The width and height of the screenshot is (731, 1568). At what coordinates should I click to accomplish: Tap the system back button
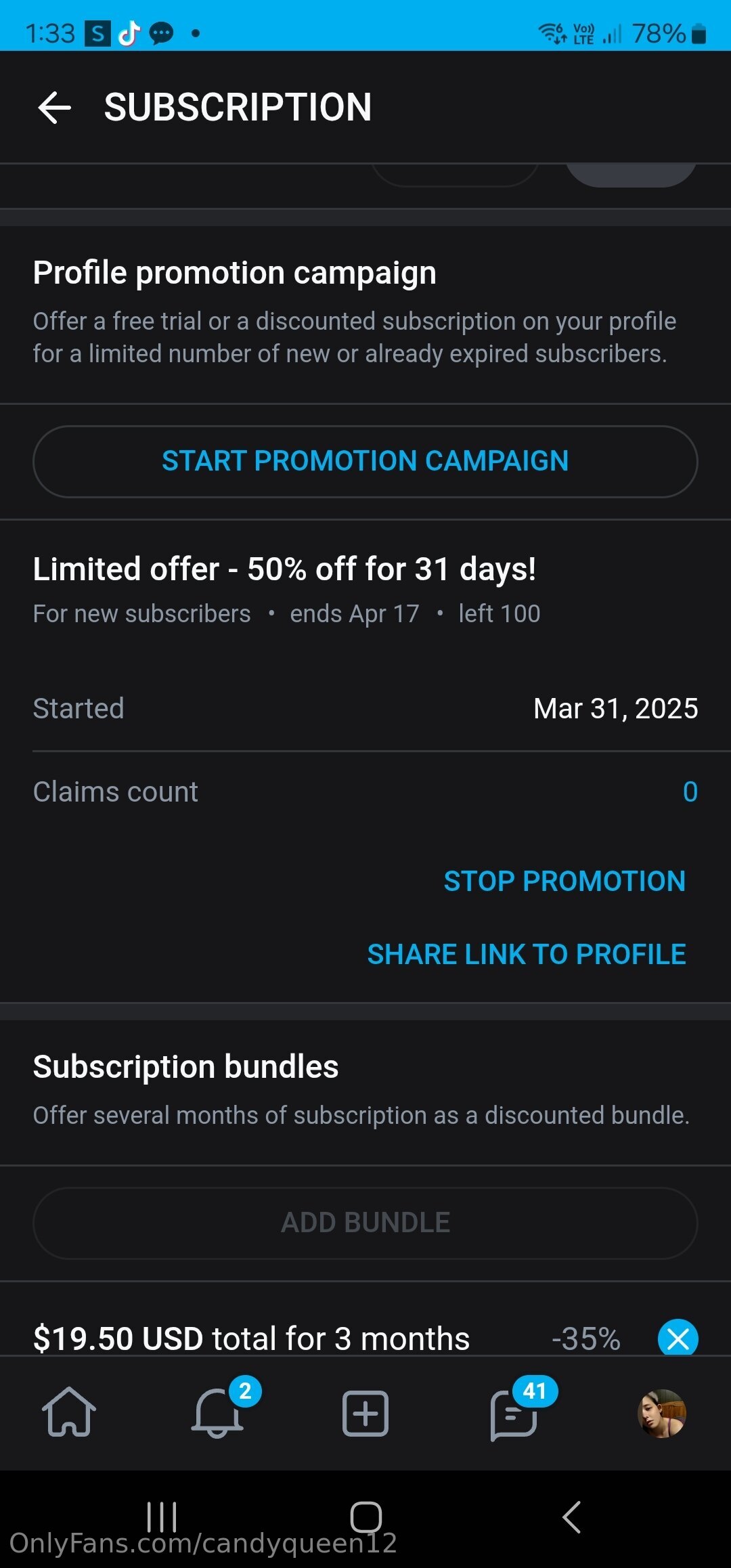572,1517
